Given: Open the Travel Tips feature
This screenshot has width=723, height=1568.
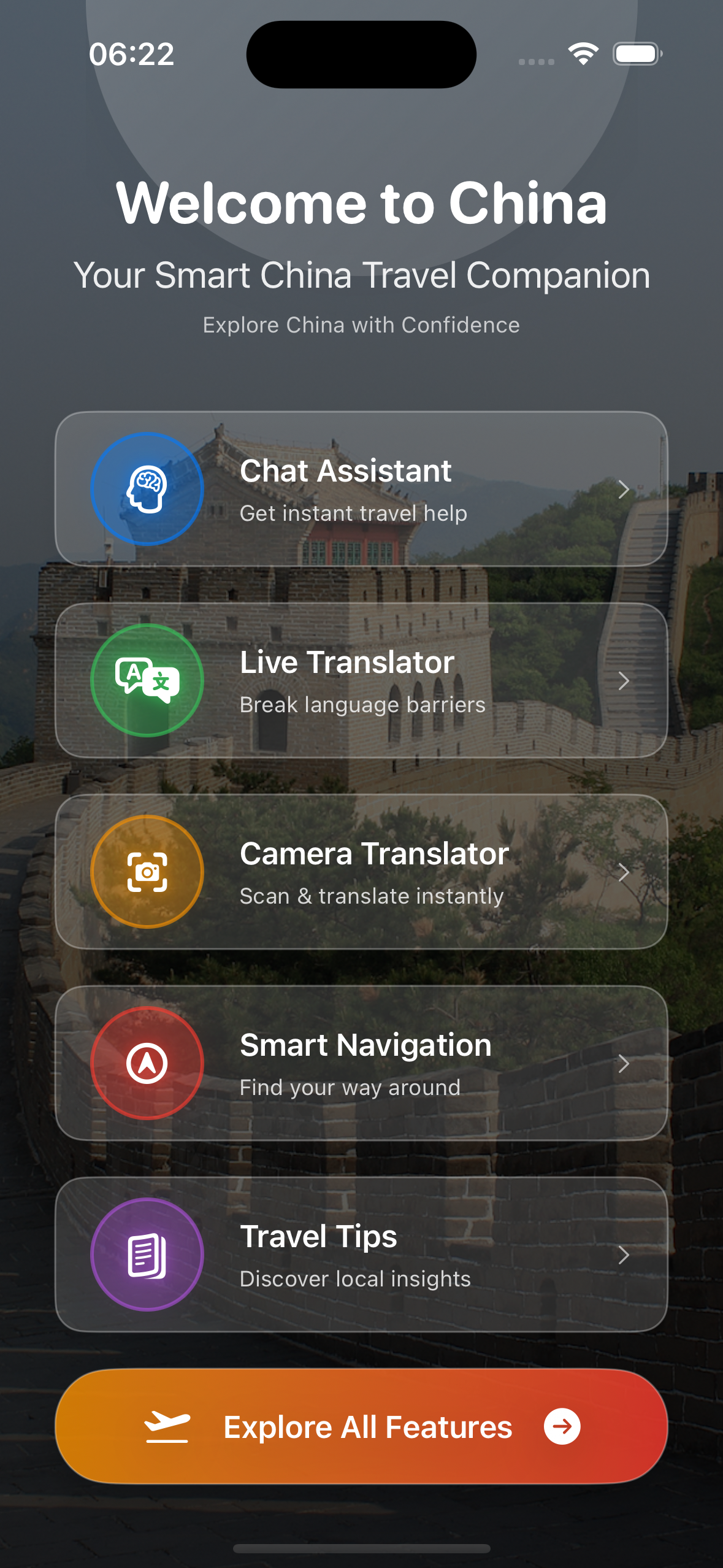Looking at the screenshot, I should [x=361, y=1255].
